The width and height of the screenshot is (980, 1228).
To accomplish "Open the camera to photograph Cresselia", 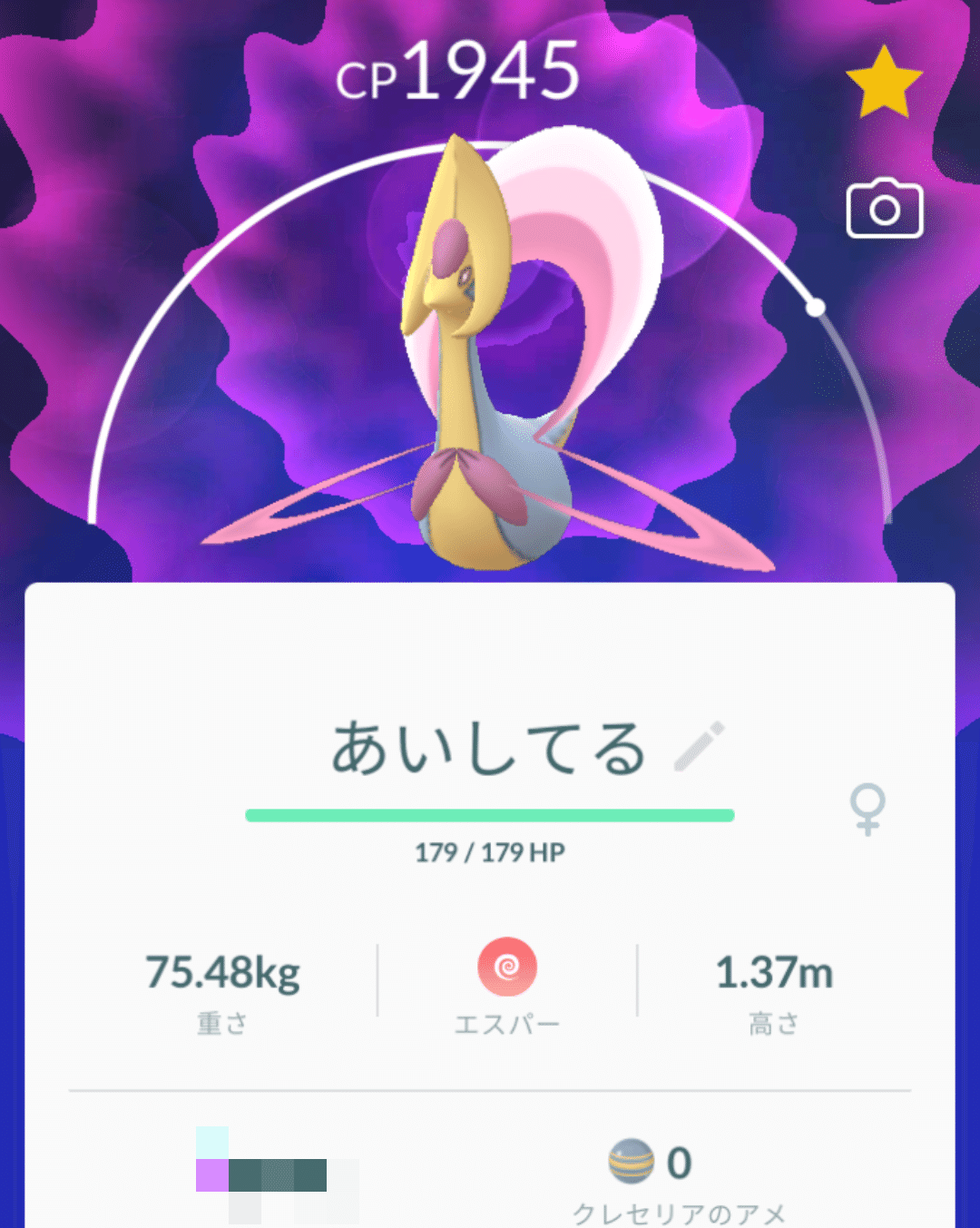I will (x=884, y=210).
